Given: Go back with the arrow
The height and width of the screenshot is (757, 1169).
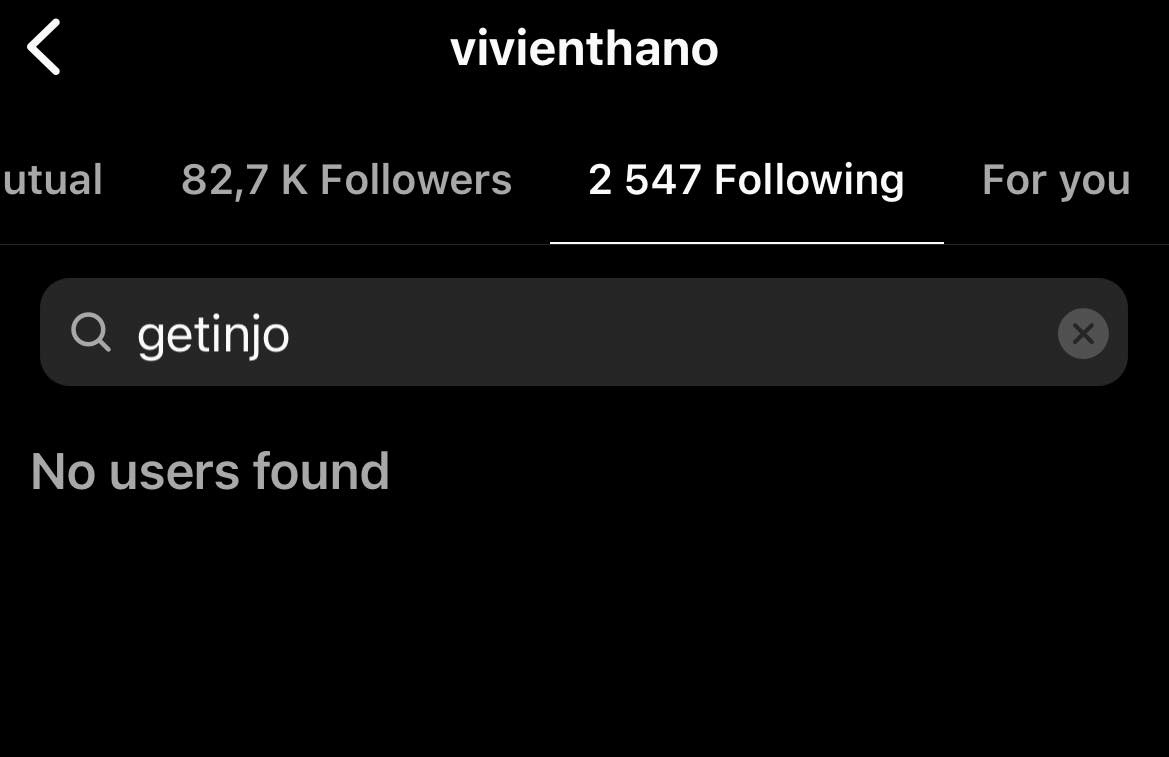Looking at the screenshot, I should 44,48.
